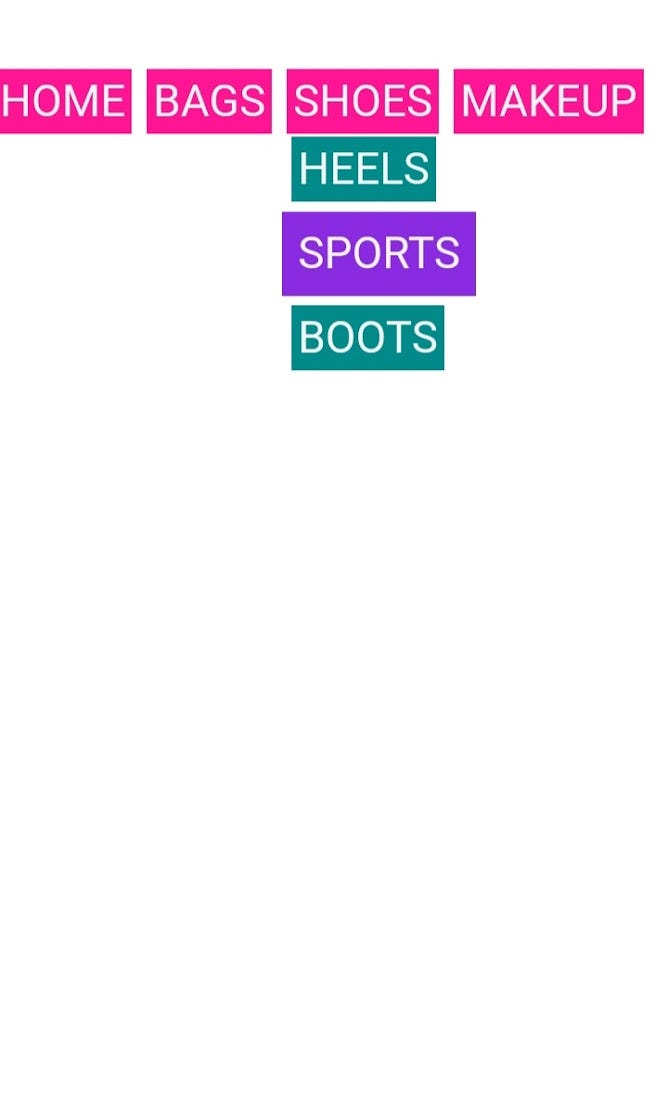The width and height of the screenshot is (668, 1096).
Task: Choose SPORTS in the Shoes submenu
Action: point(378,253)
